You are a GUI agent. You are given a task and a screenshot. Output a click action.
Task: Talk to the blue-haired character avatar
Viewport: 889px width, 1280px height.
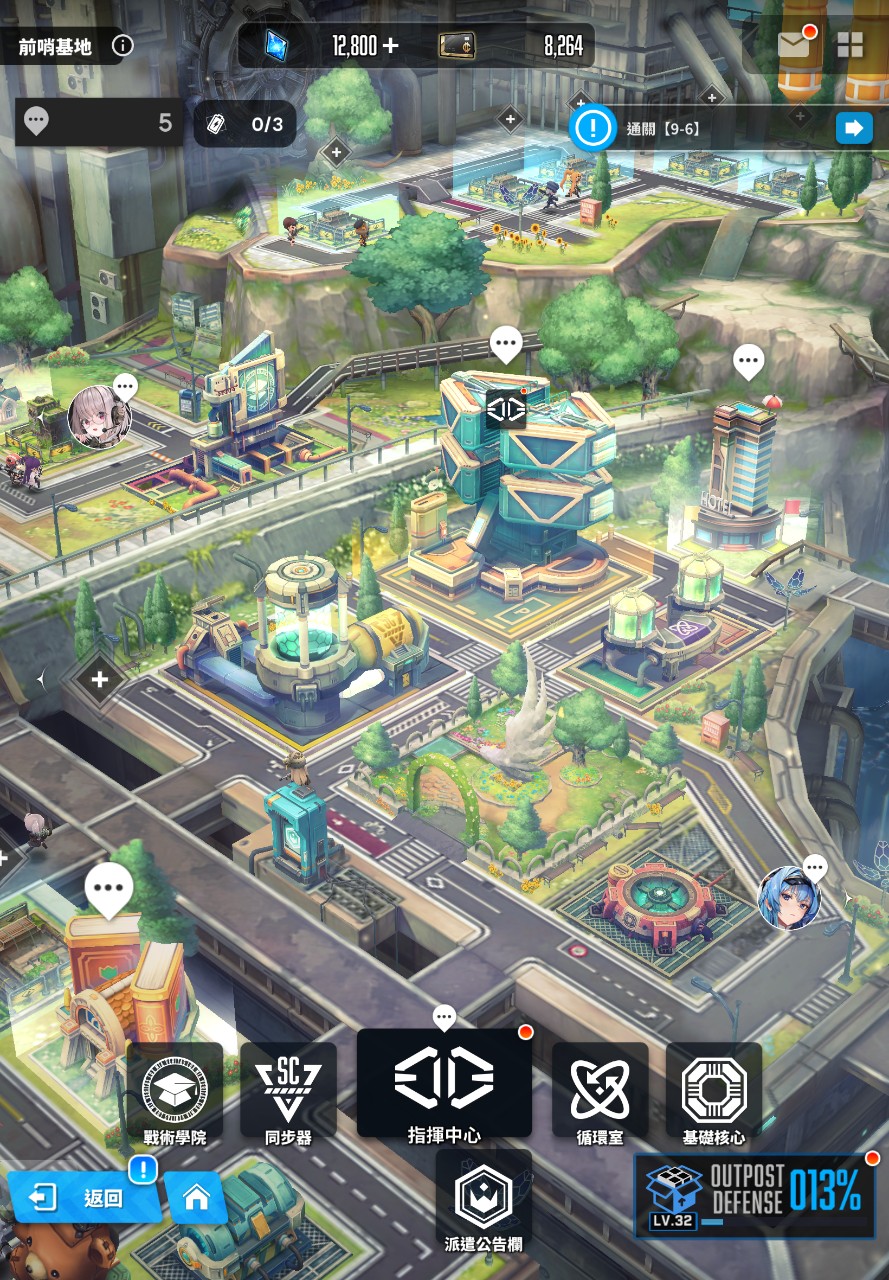pos(789,898)
